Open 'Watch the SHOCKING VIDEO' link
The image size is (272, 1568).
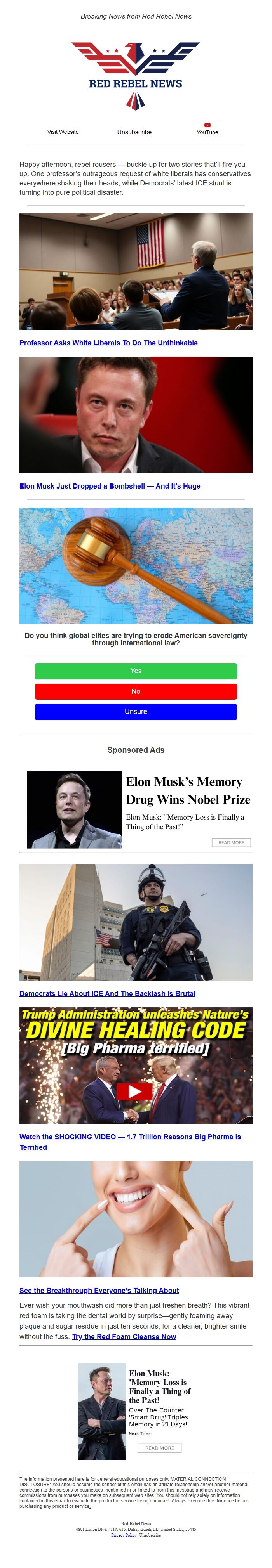click(130, 1137)
